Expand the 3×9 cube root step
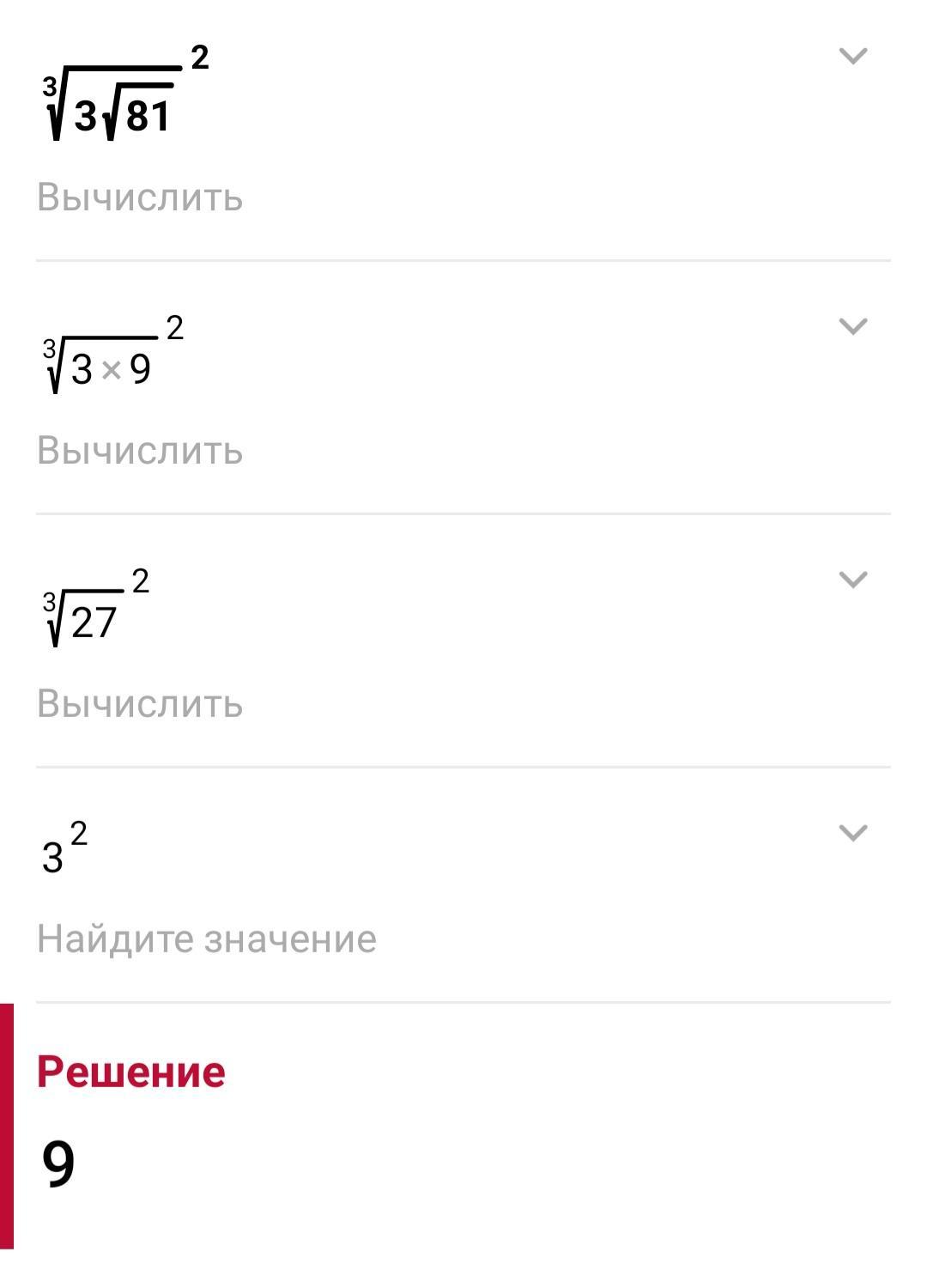Viewport: 927px width, 1288px height. coord(852,326)
